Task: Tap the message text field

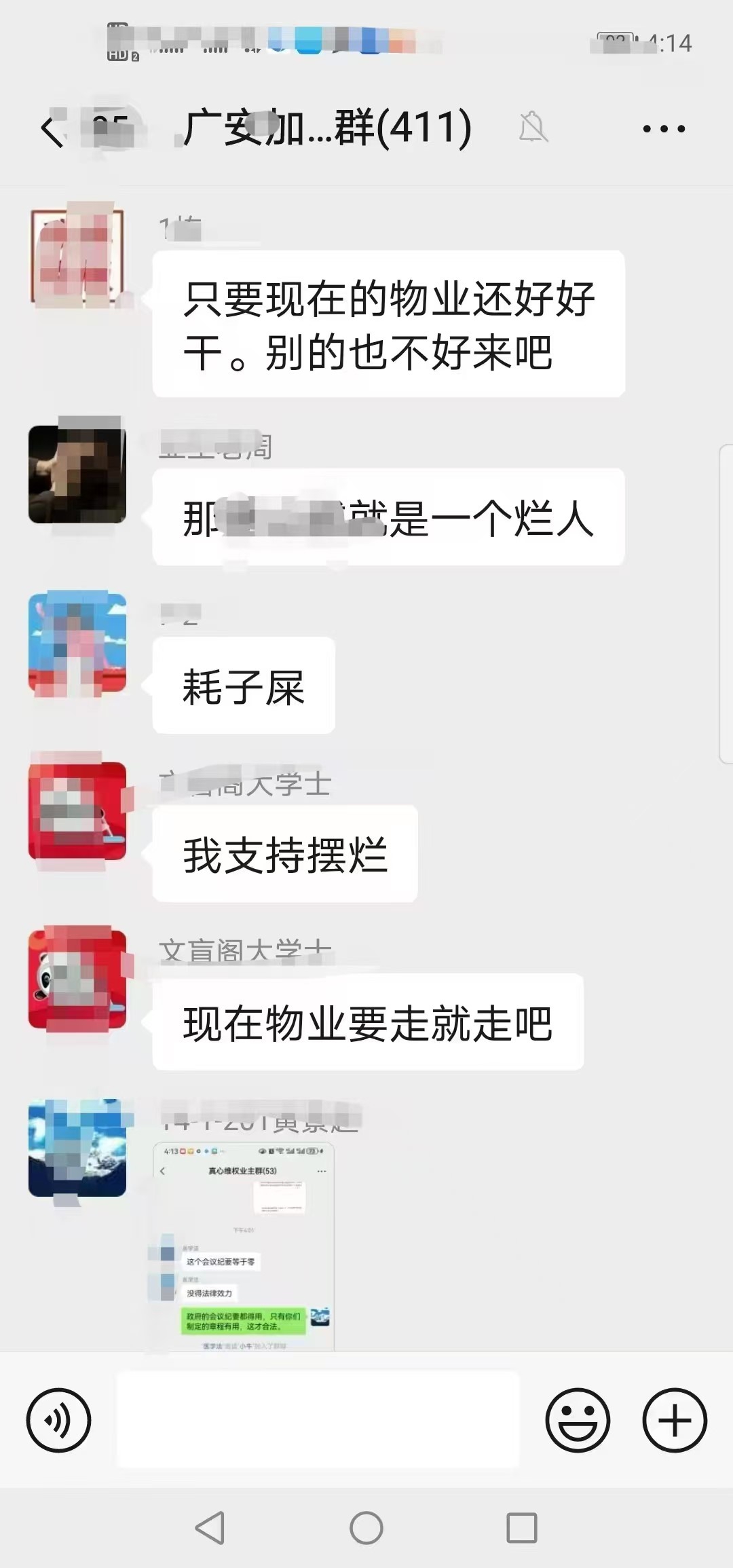Action: tap(318, 1419)
